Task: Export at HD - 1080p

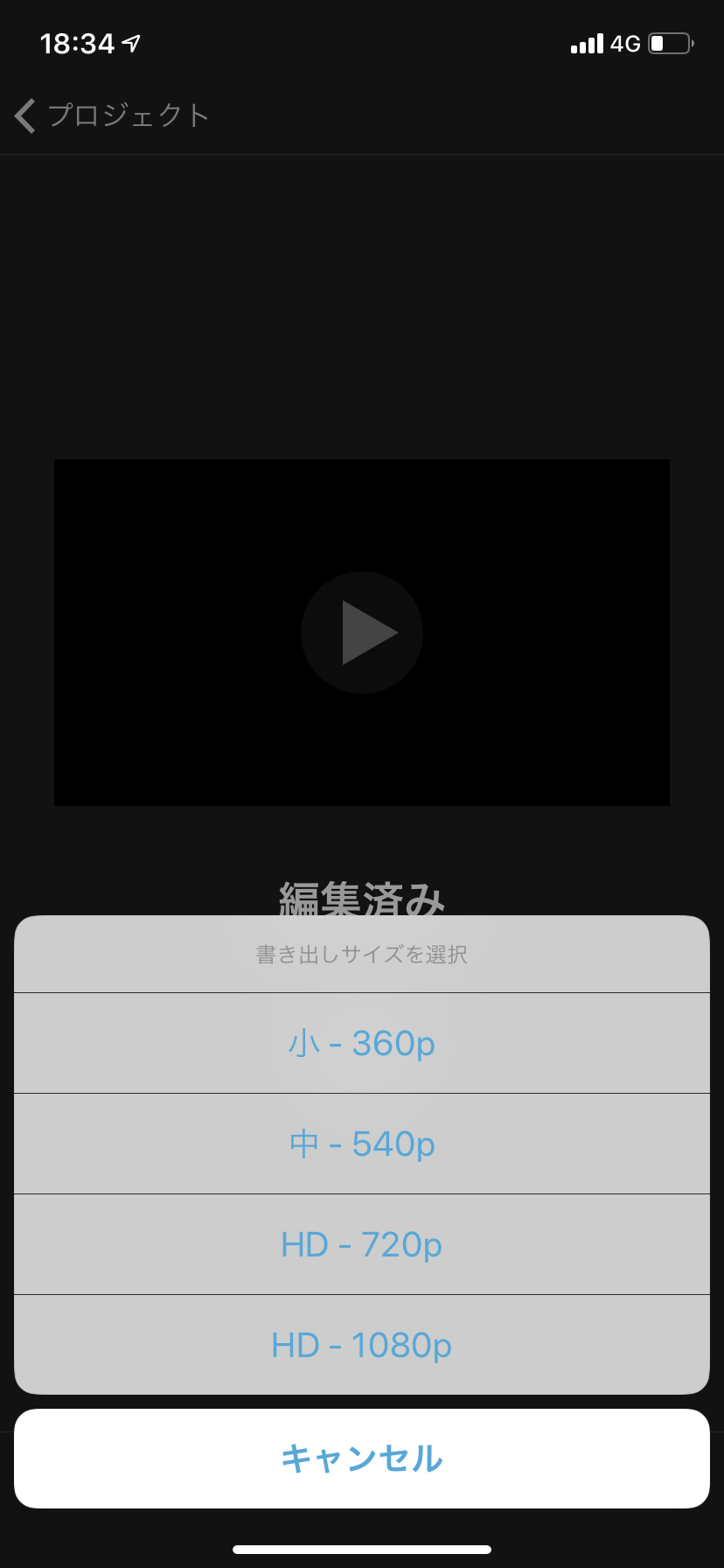Action: 362,1345
